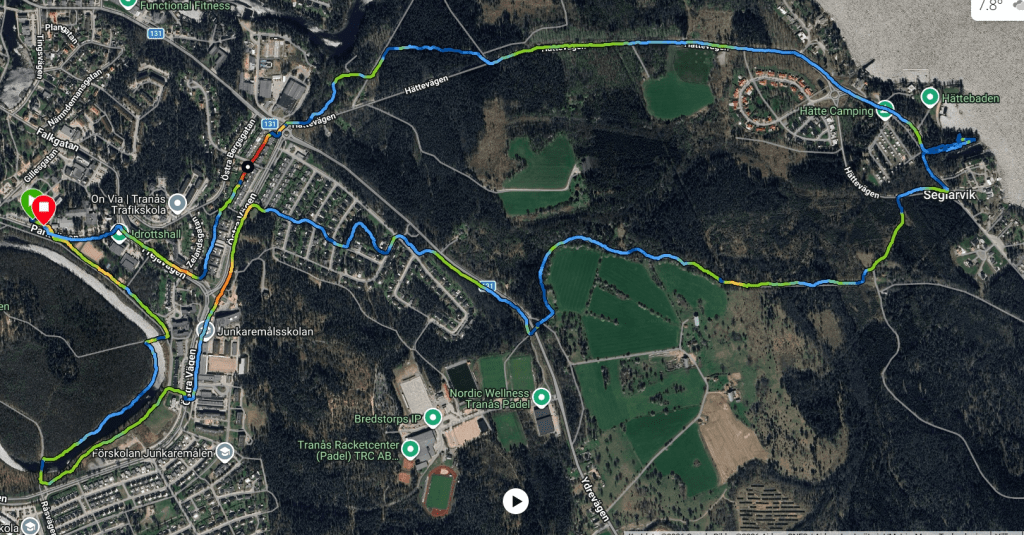Image resolution: width=1024 pixels, height=535 pixels.
Task: Tap the Förskolan Junkaremålen marker
Action: click(224, 452)
